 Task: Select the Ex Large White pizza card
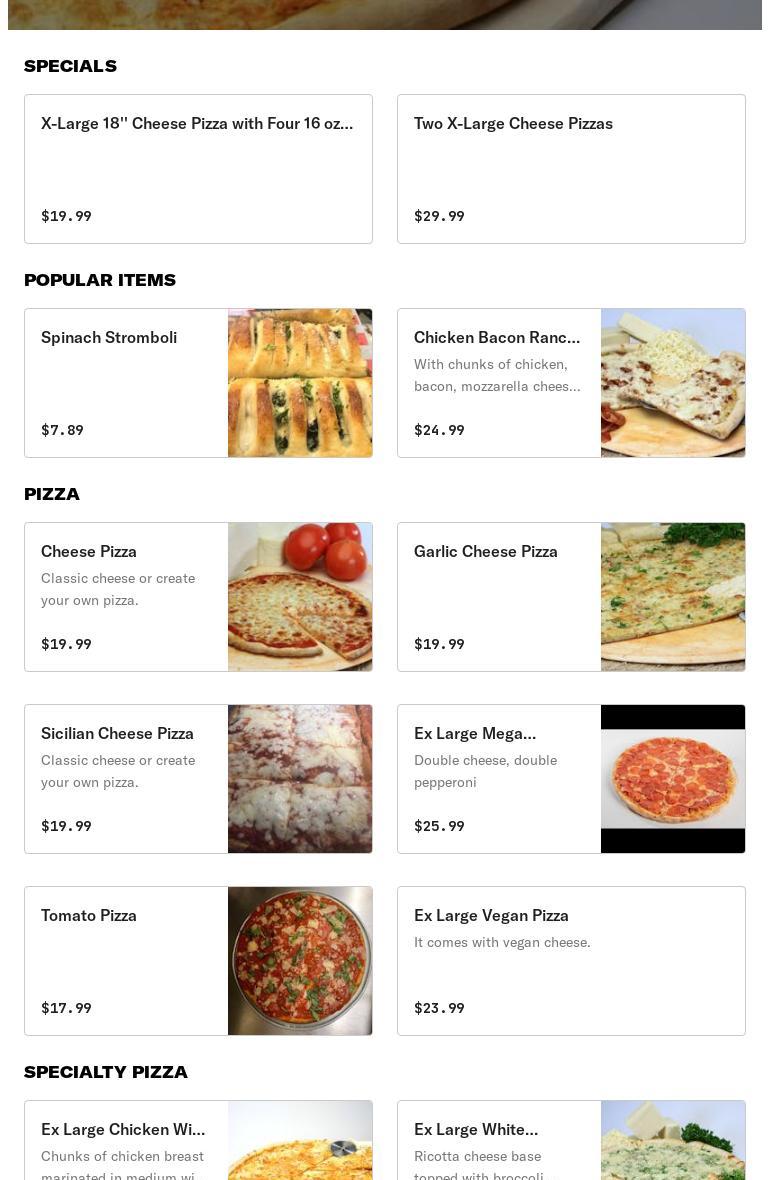point(570,1142)
